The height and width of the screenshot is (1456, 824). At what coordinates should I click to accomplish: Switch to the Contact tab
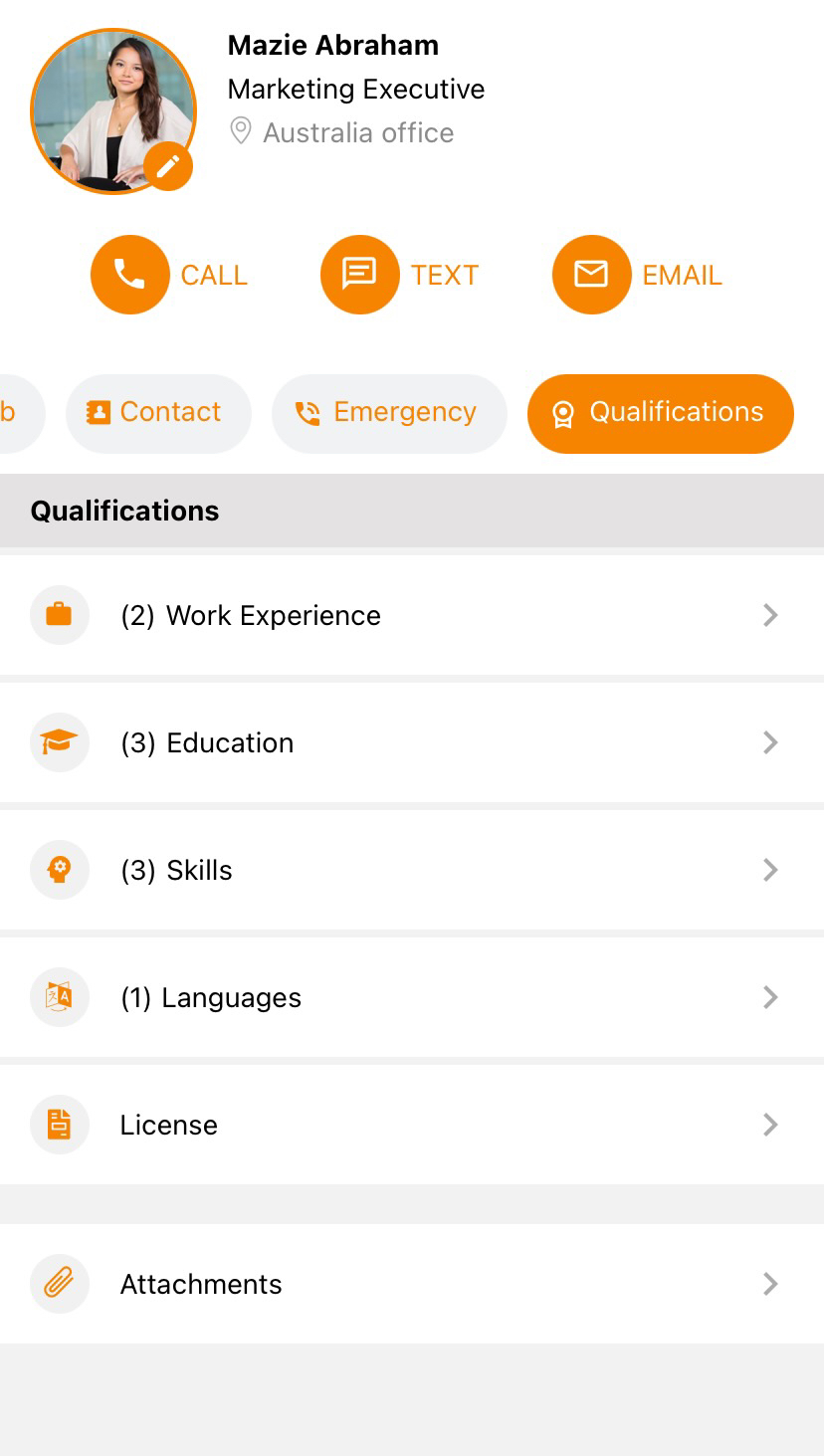click(x=158, y=412)
